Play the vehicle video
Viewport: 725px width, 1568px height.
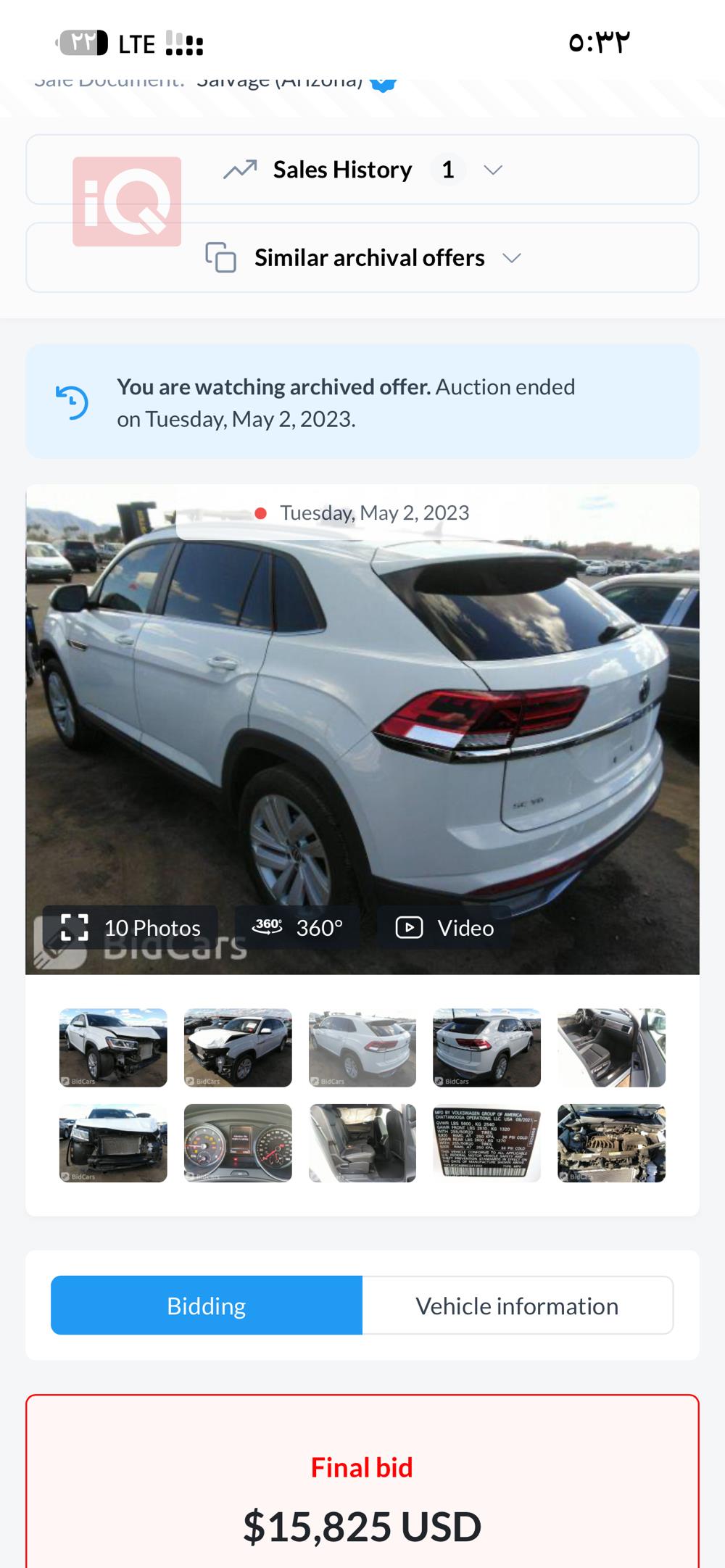(x=444, y=927)
